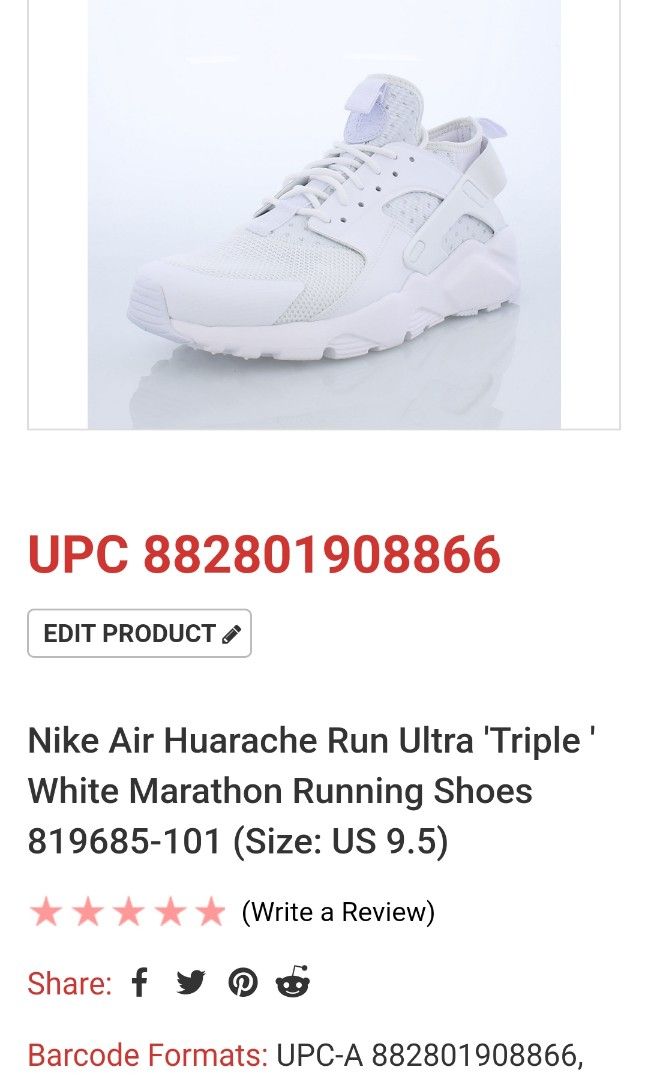The width and height of the screenshot is (648, 1080).
Task: Share this product on Reddit
Action: click(x=293, y=982)
